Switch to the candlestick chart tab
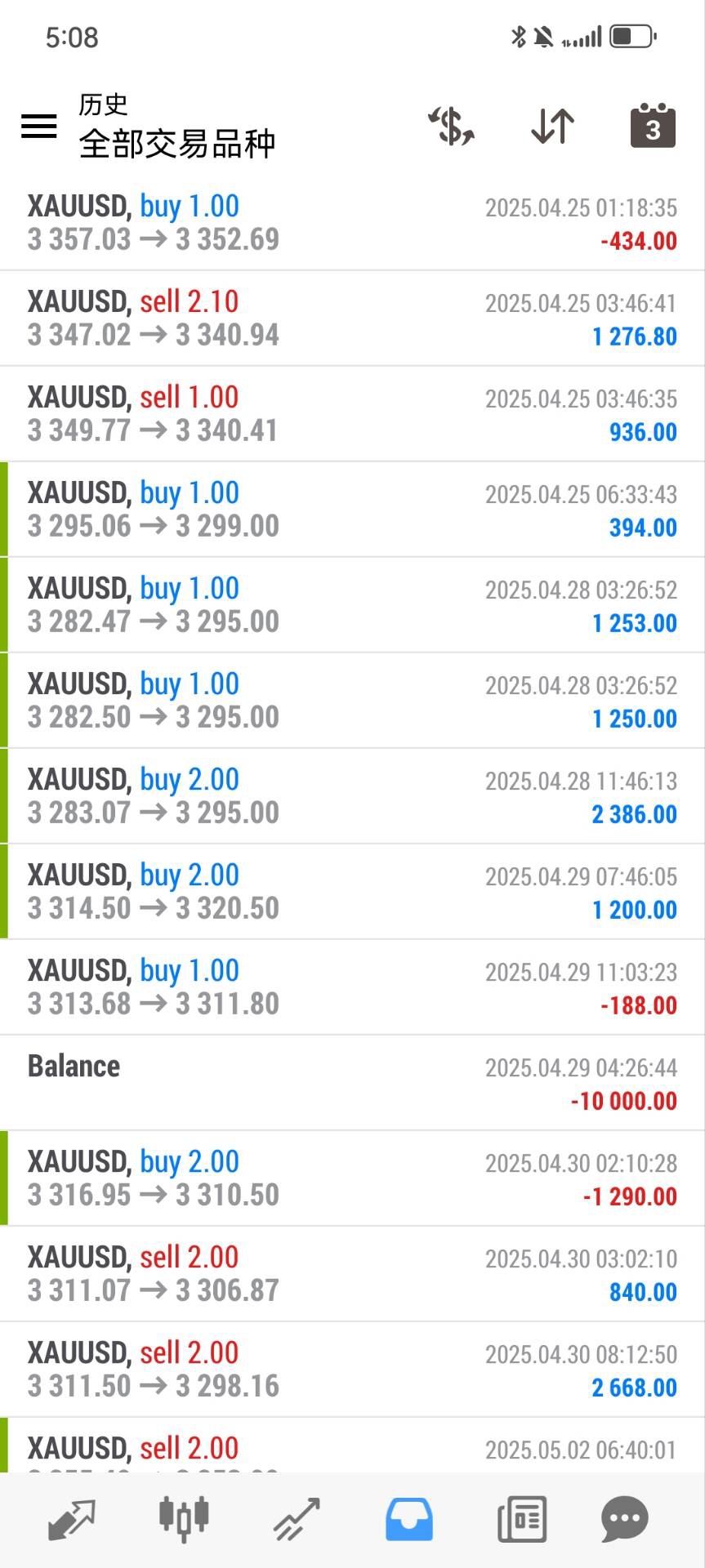 [x=184, y=1520]
